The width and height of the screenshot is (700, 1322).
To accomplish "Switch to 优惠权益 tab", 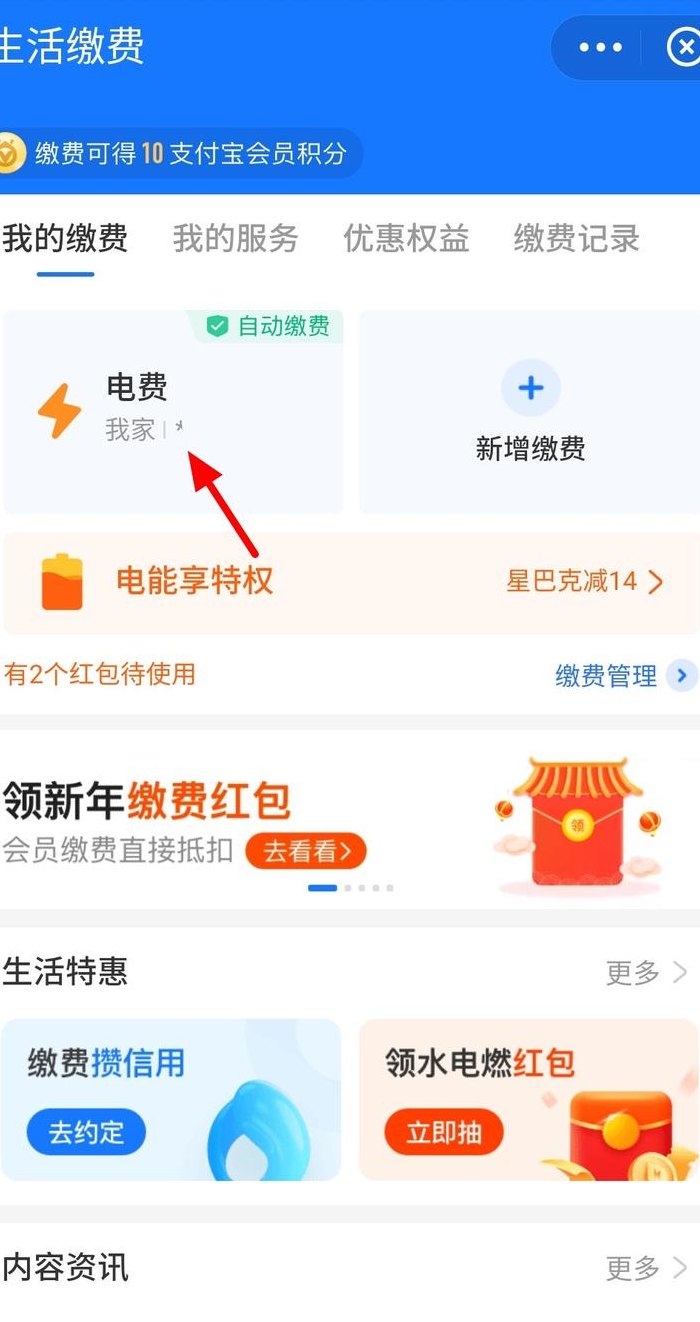I will click(x=406, y=239).
